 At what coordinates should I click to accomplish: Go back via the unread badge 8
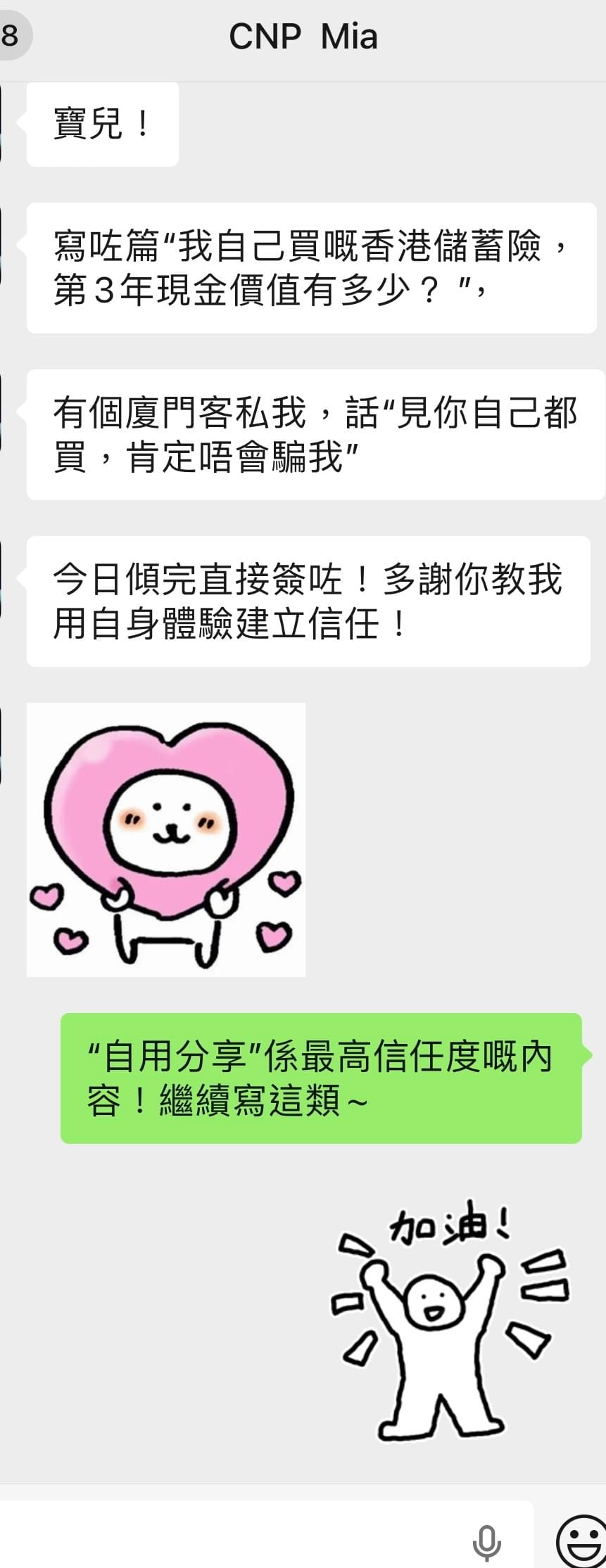pos(13,37)
